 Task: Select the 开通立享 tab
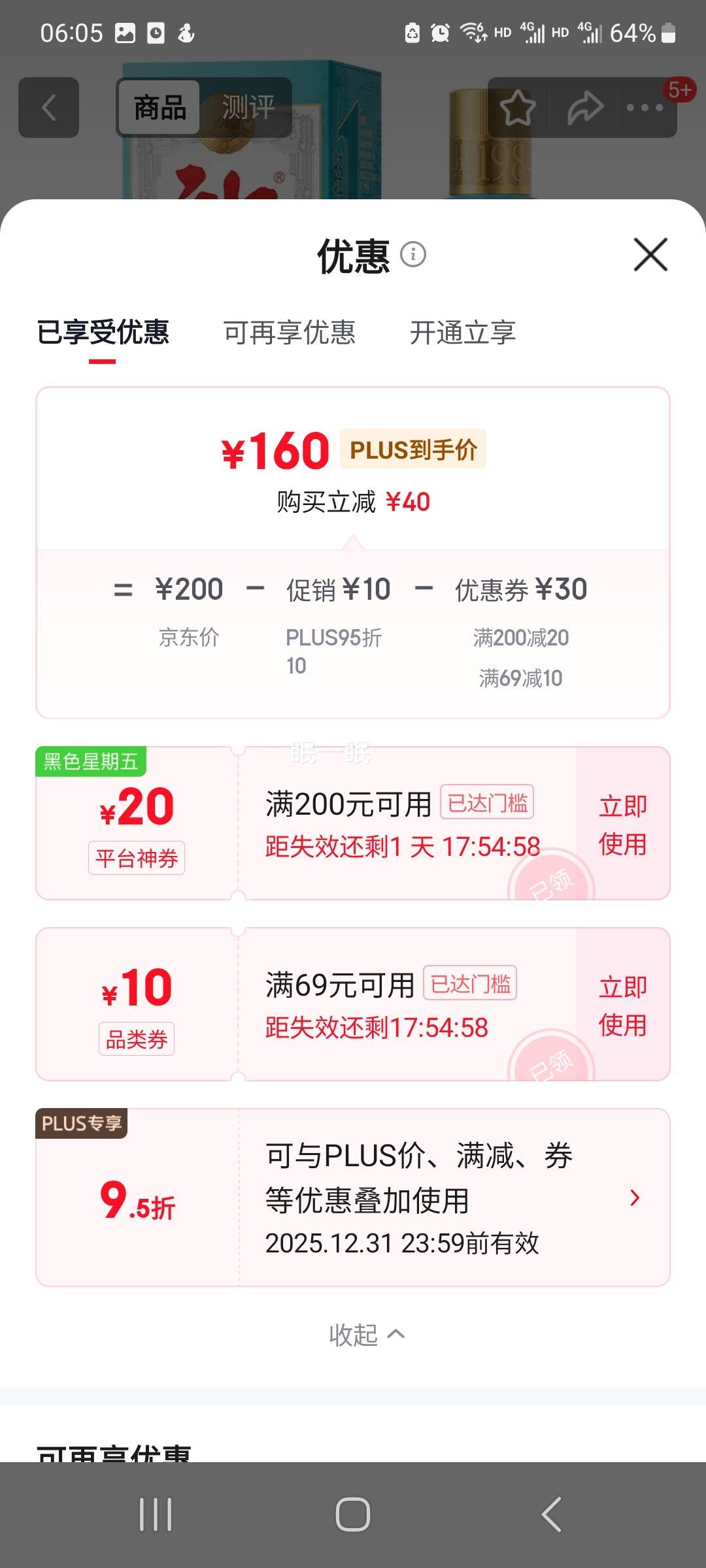coord(461,333)
